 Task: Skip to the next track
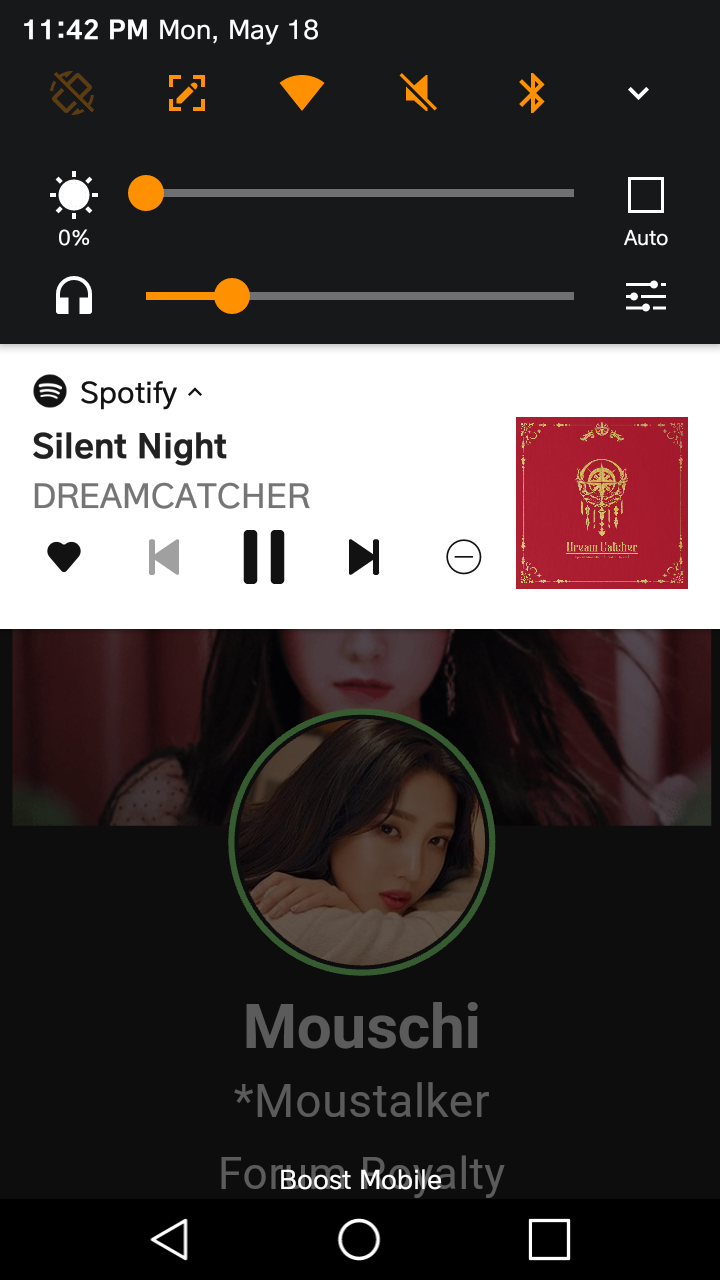click(364, 557)
